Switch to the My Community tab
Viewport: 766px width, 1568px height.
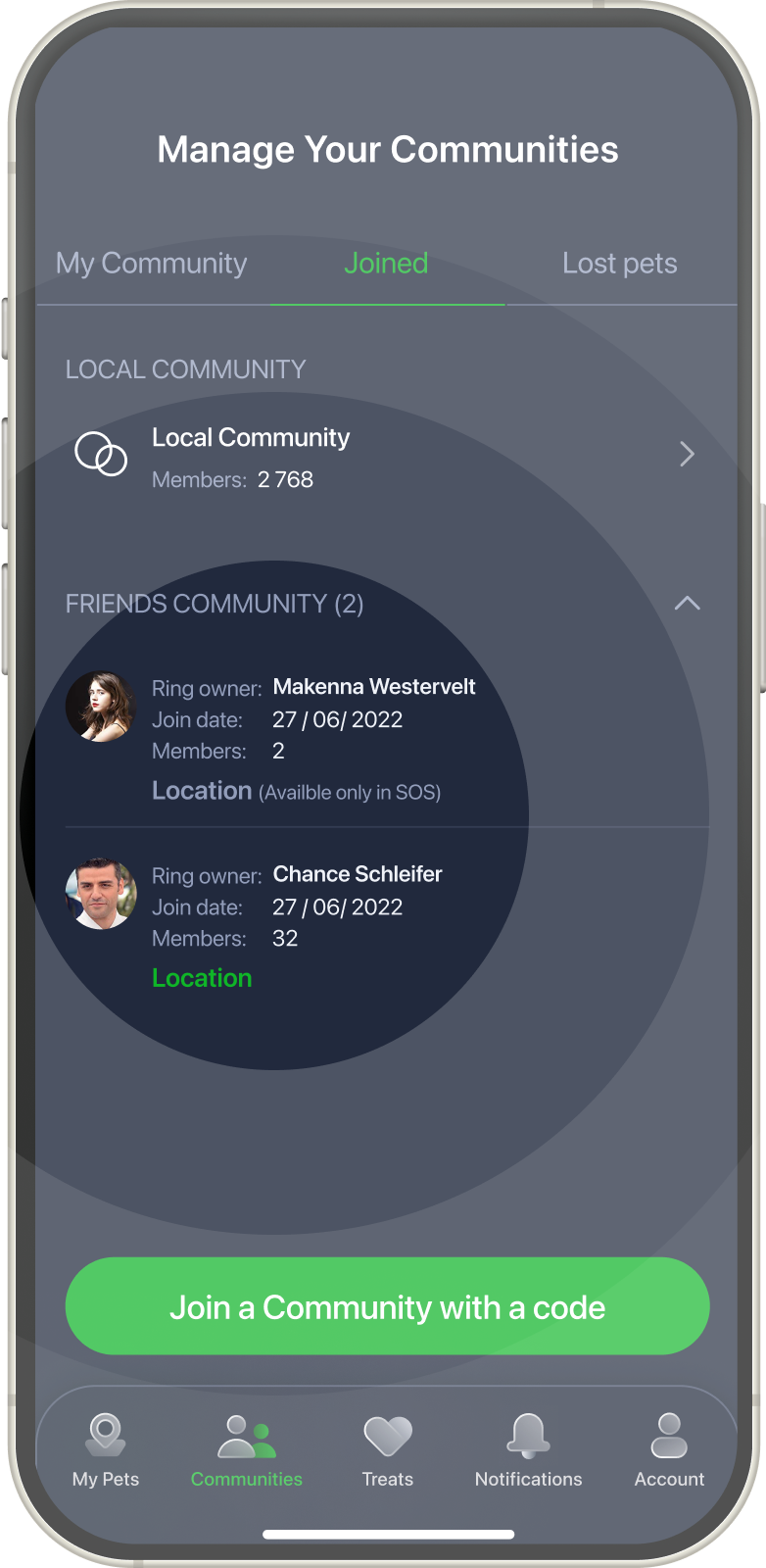[x=152, y=264]
